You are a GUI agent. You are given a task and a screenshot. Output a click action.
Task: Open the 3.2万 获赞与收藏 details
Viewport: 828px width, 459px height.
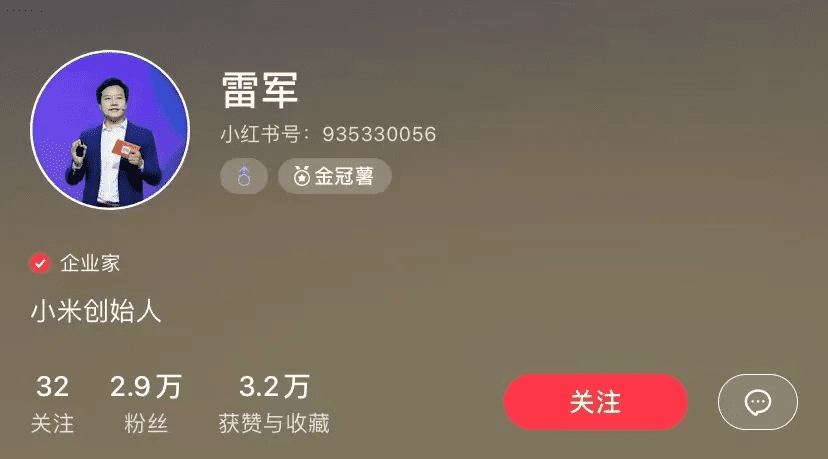tap(274, 404)
